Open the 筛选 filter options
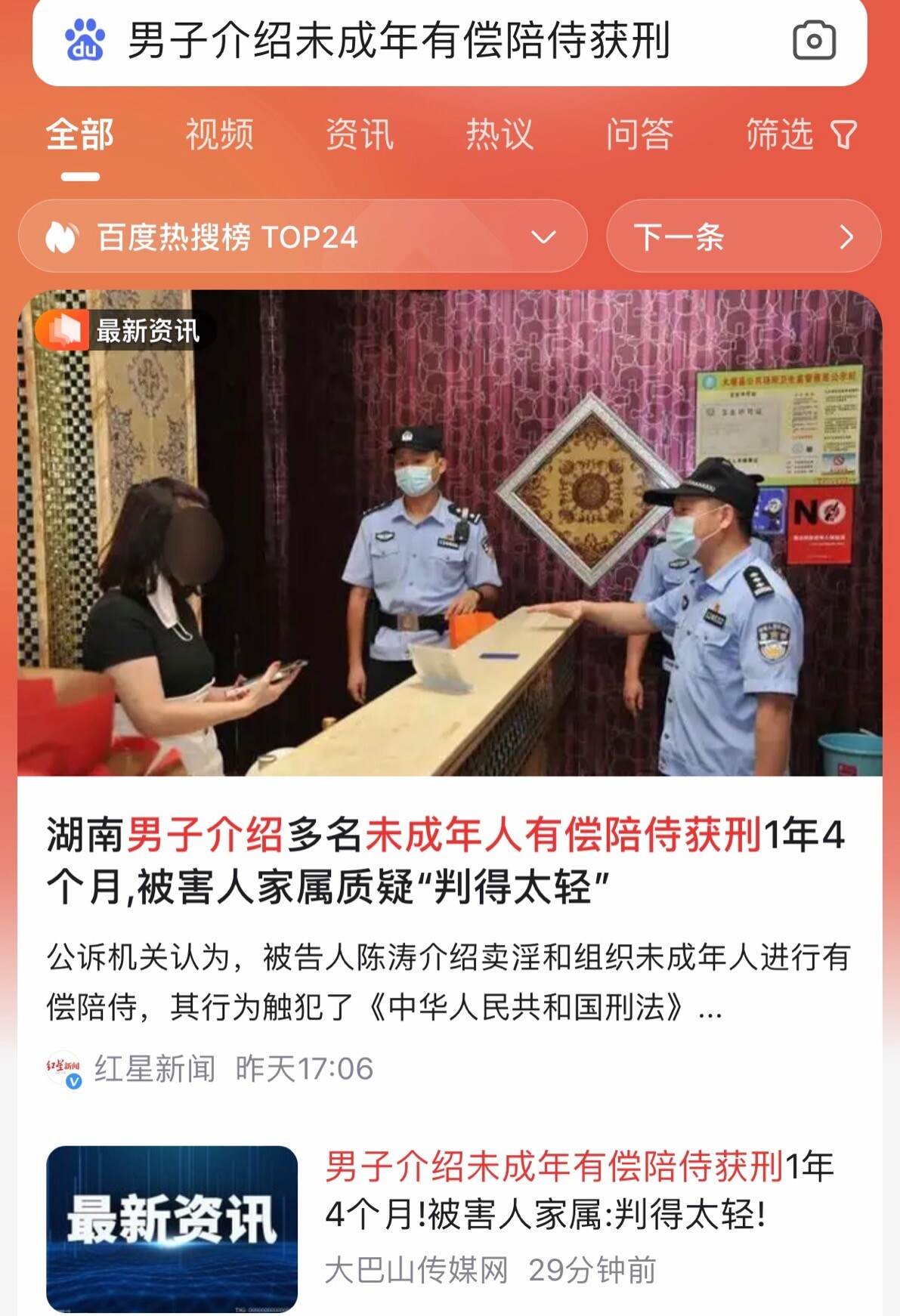Viewport: 900px width, 1316px height. pos(801,135)
